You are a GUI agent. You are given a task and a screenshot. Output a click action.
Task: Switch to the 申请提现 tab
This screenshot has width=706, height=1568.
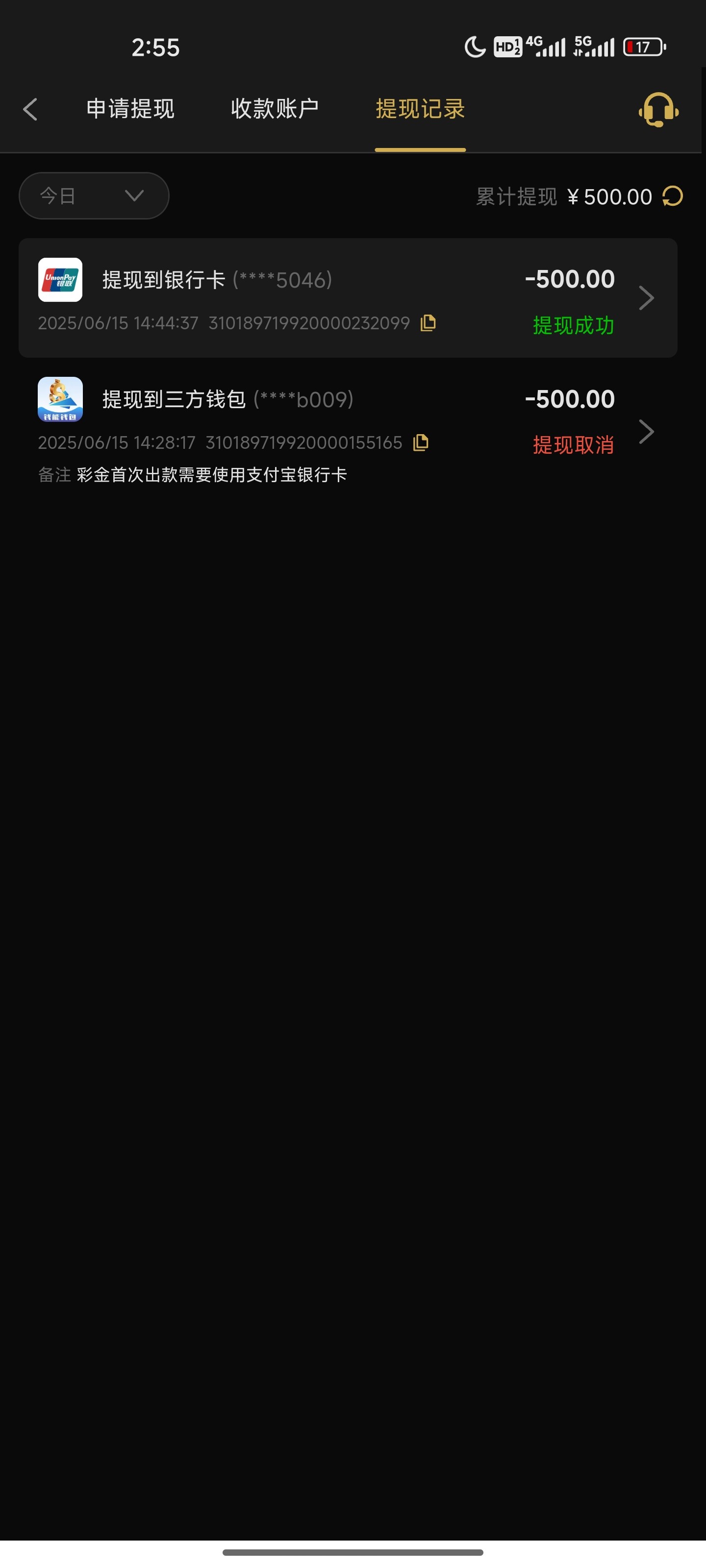click(130, 109)
